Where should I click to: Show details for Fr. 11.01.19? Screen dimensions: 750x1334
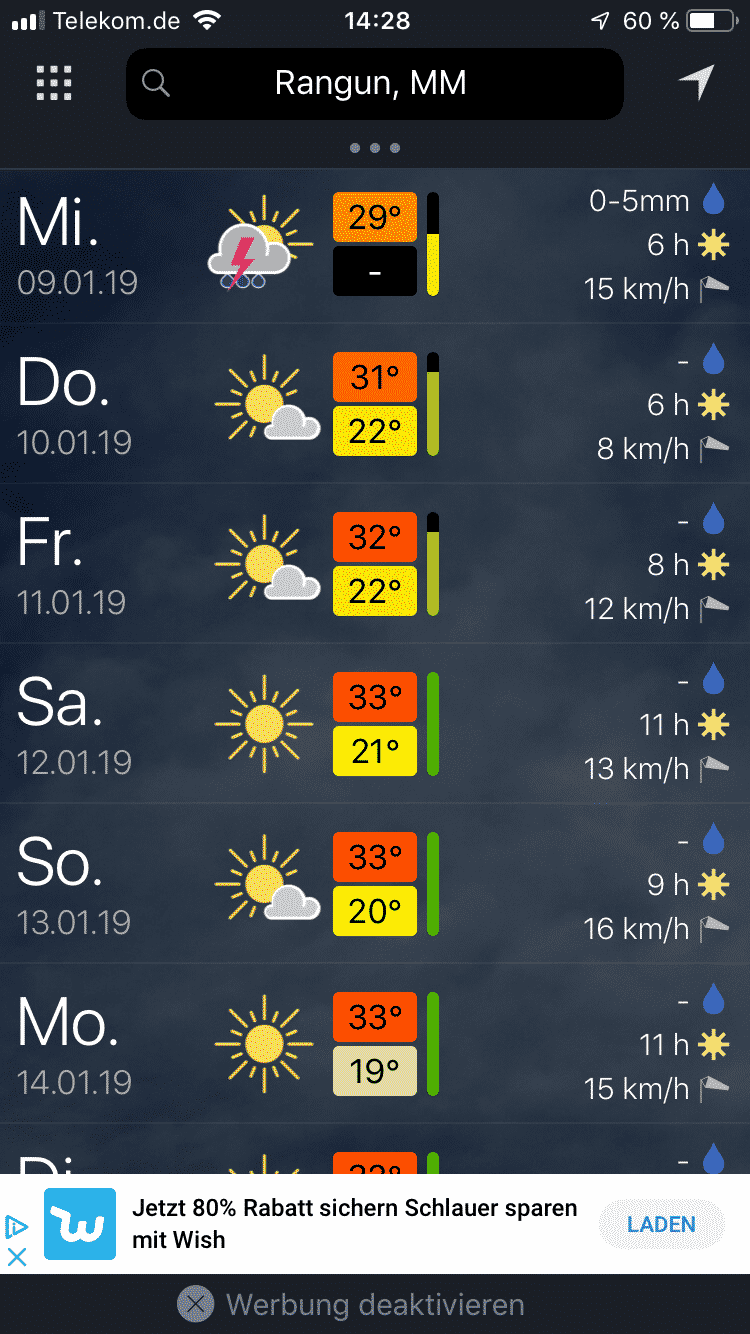pyautogui.click(x=375, y=564)
